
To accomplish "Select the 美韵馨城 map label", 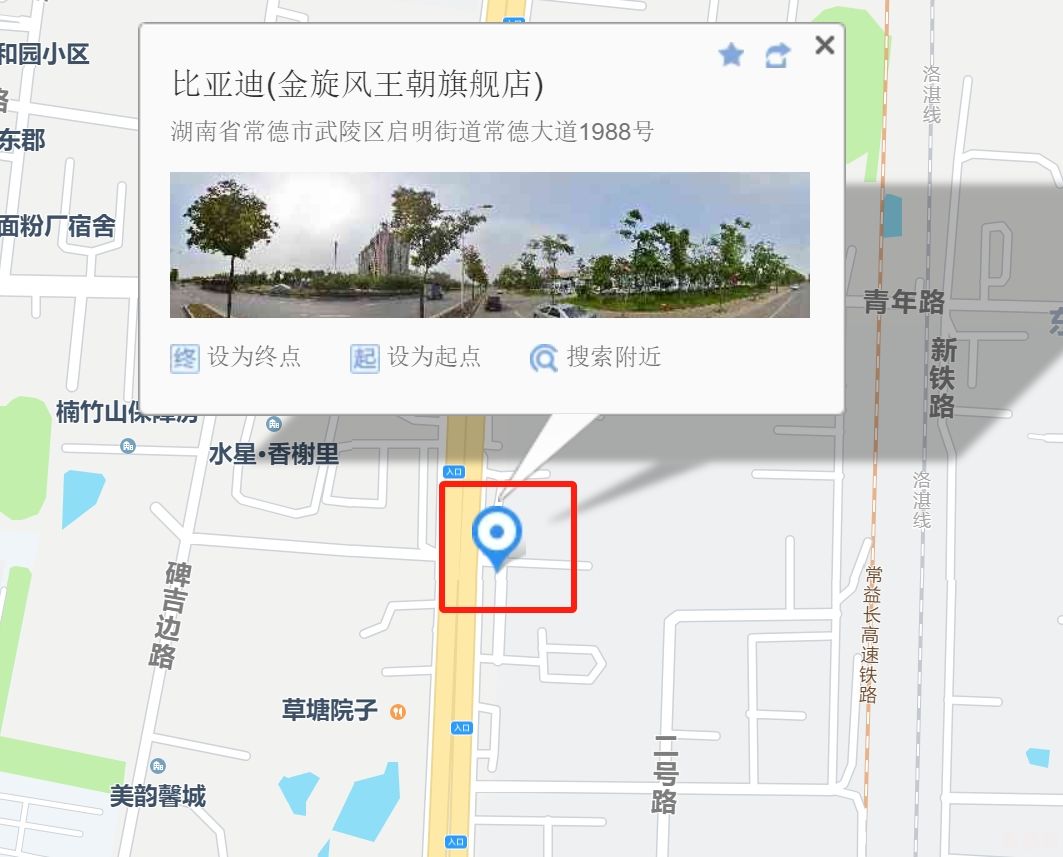I will [x=158, y=795].
